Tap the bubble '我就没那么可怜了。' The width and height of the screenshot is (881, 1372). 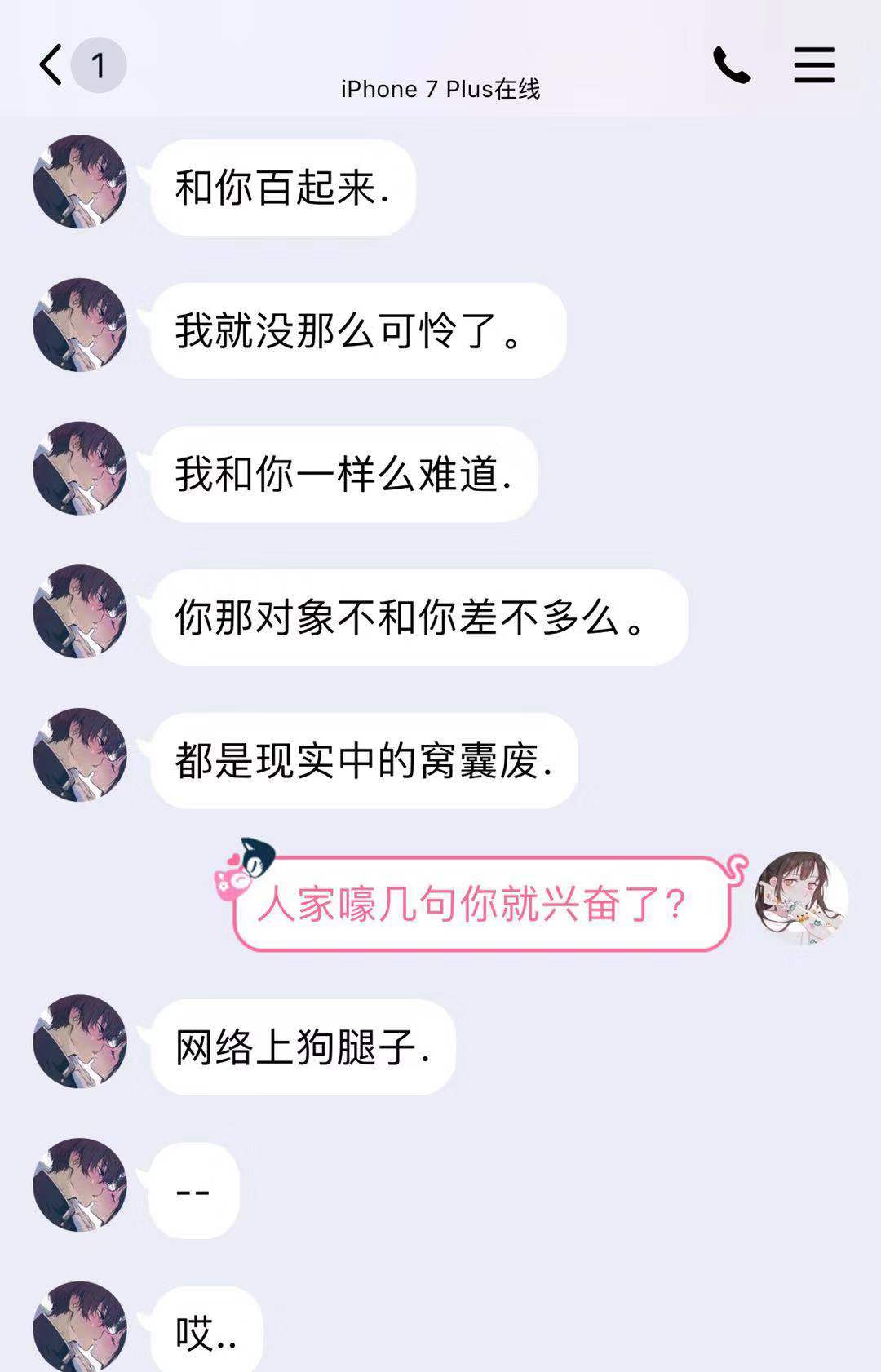pyautogui.click(x=359, y=330)
